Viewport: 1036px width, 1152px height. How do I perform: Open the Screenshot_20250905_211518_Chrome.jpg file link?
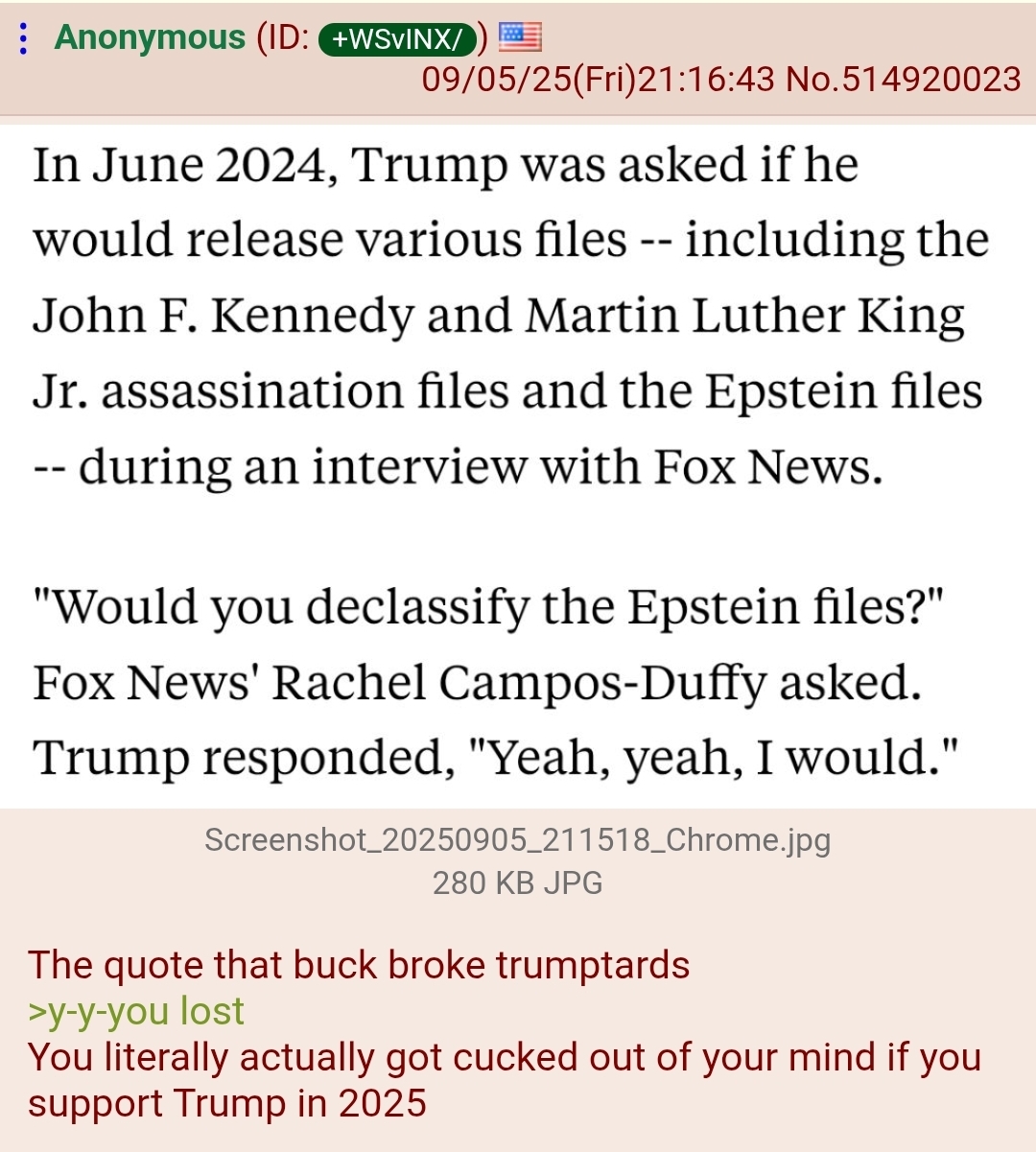(517, 840)
